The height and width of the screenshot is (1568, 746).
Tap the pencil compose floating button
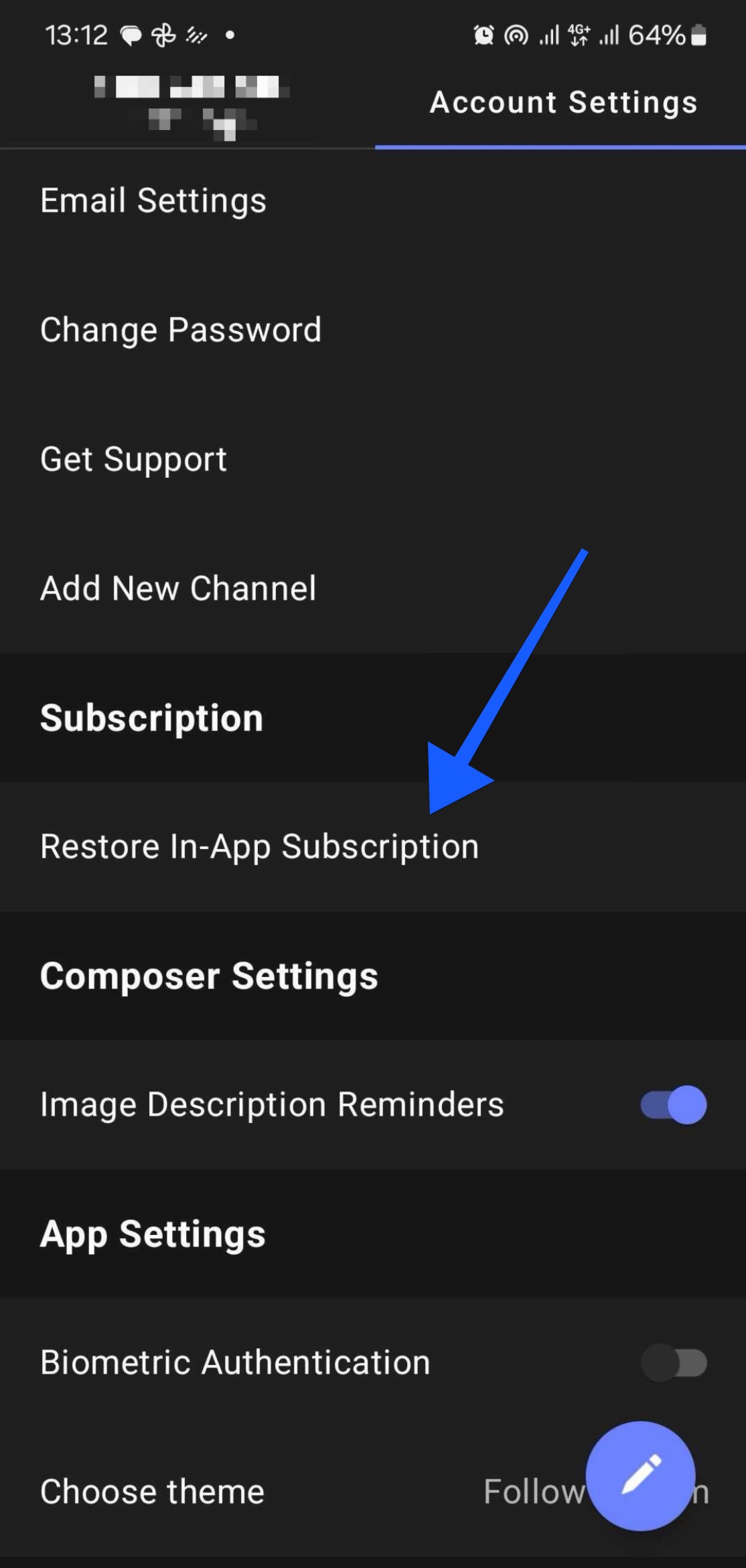pyautogui.click(x=640, y=1476)
